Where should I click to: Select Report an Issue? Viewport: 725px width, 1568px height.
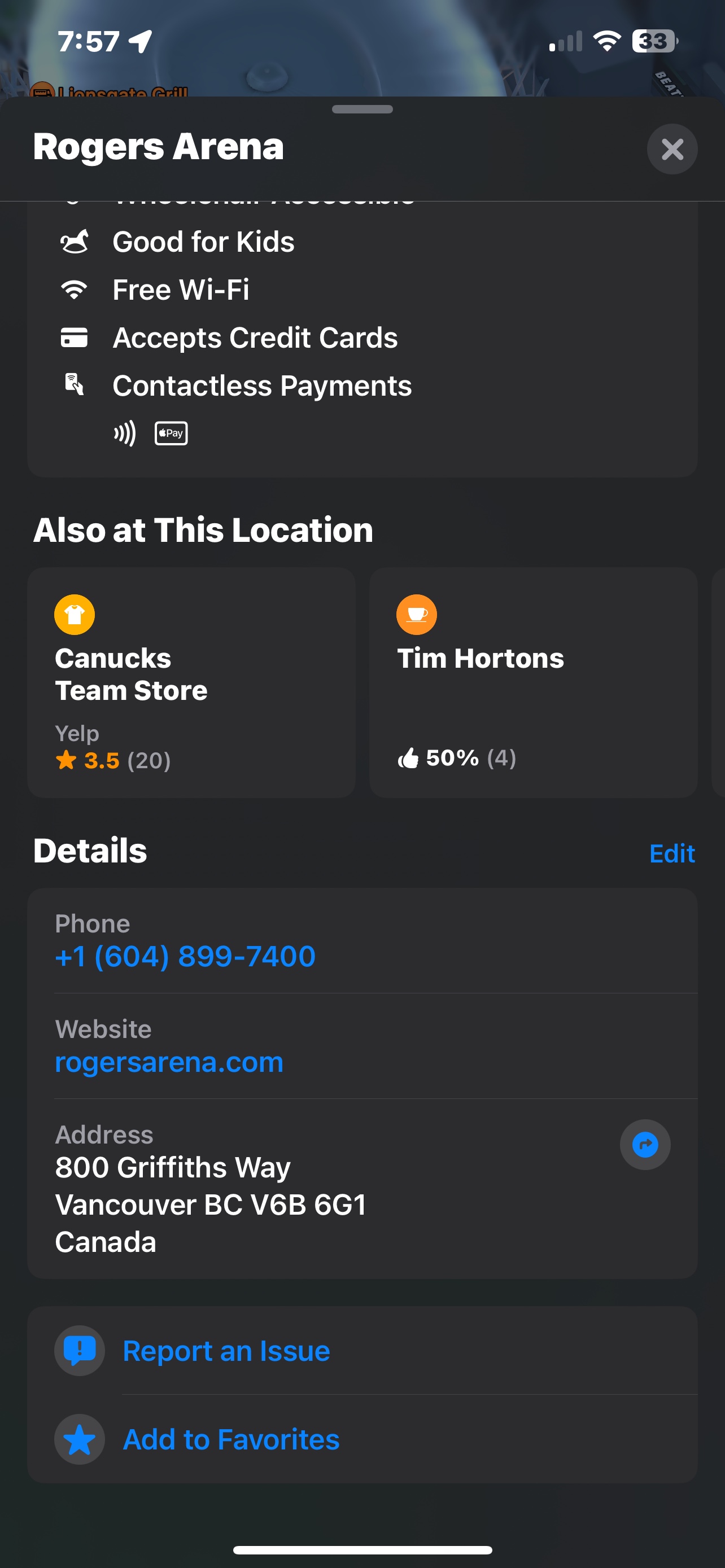pyautogui.click(x=362, y=1351)
